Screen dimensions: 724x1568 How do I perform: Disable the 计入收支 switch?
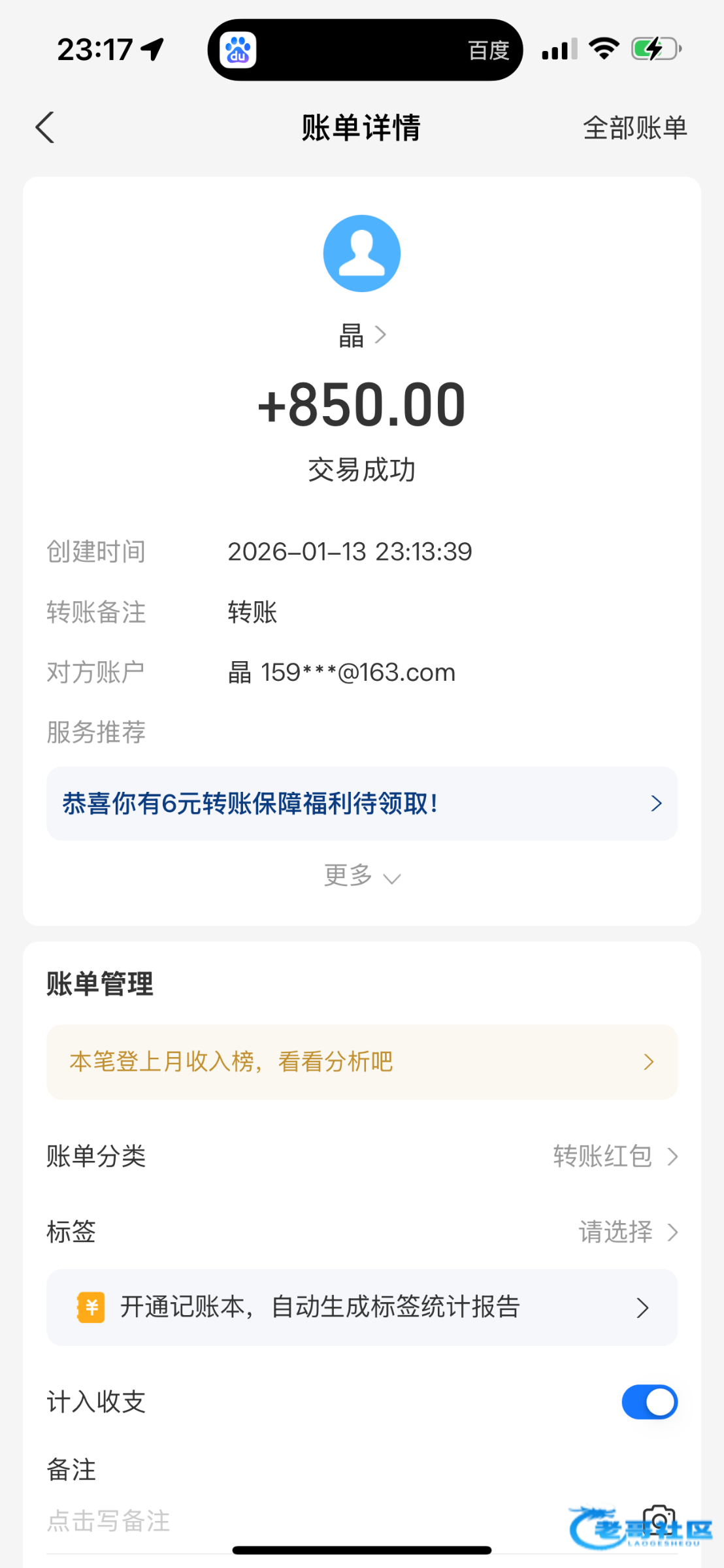tap(649, 1402)
